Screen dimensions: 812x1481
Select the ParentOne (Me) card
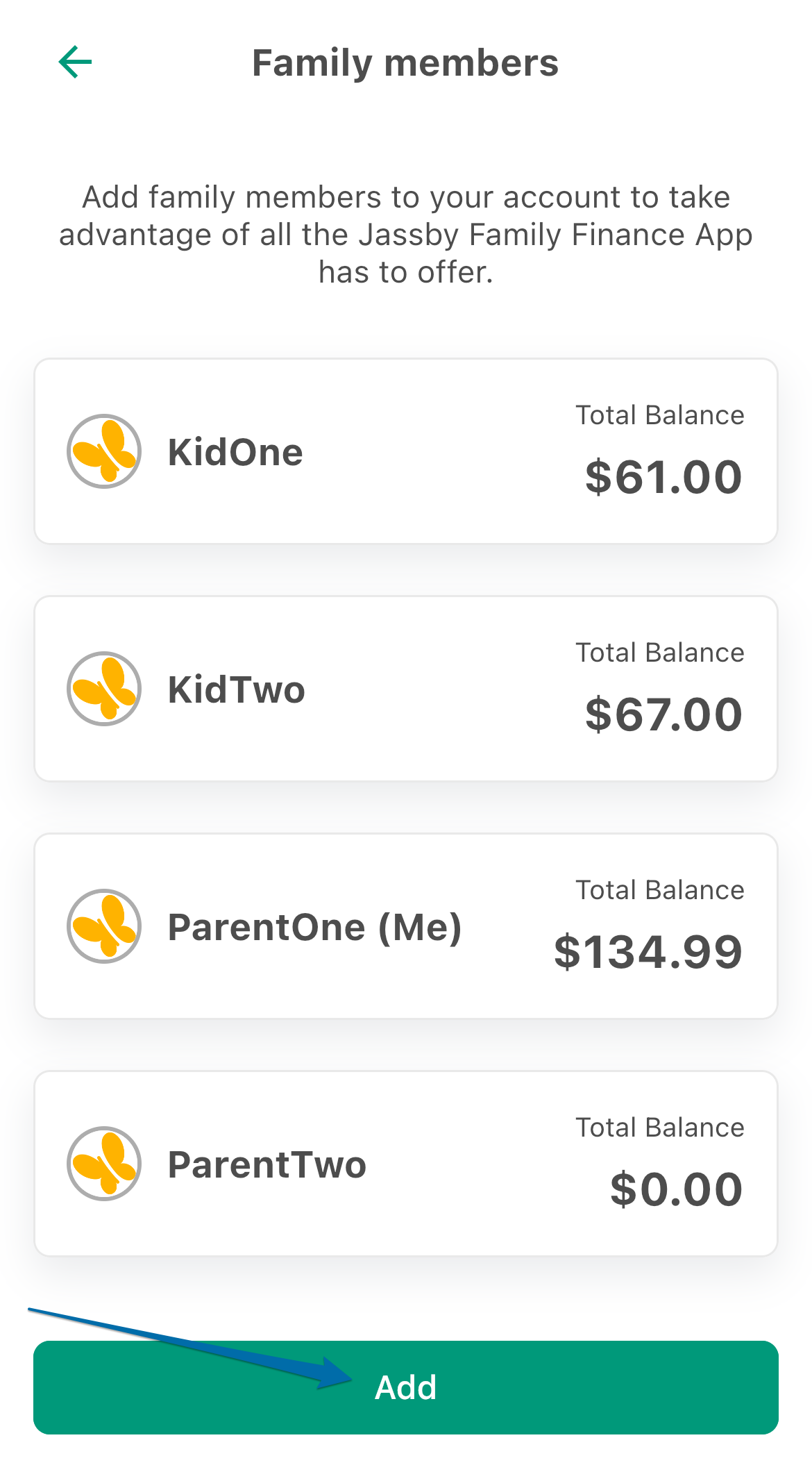click(406, 926)
